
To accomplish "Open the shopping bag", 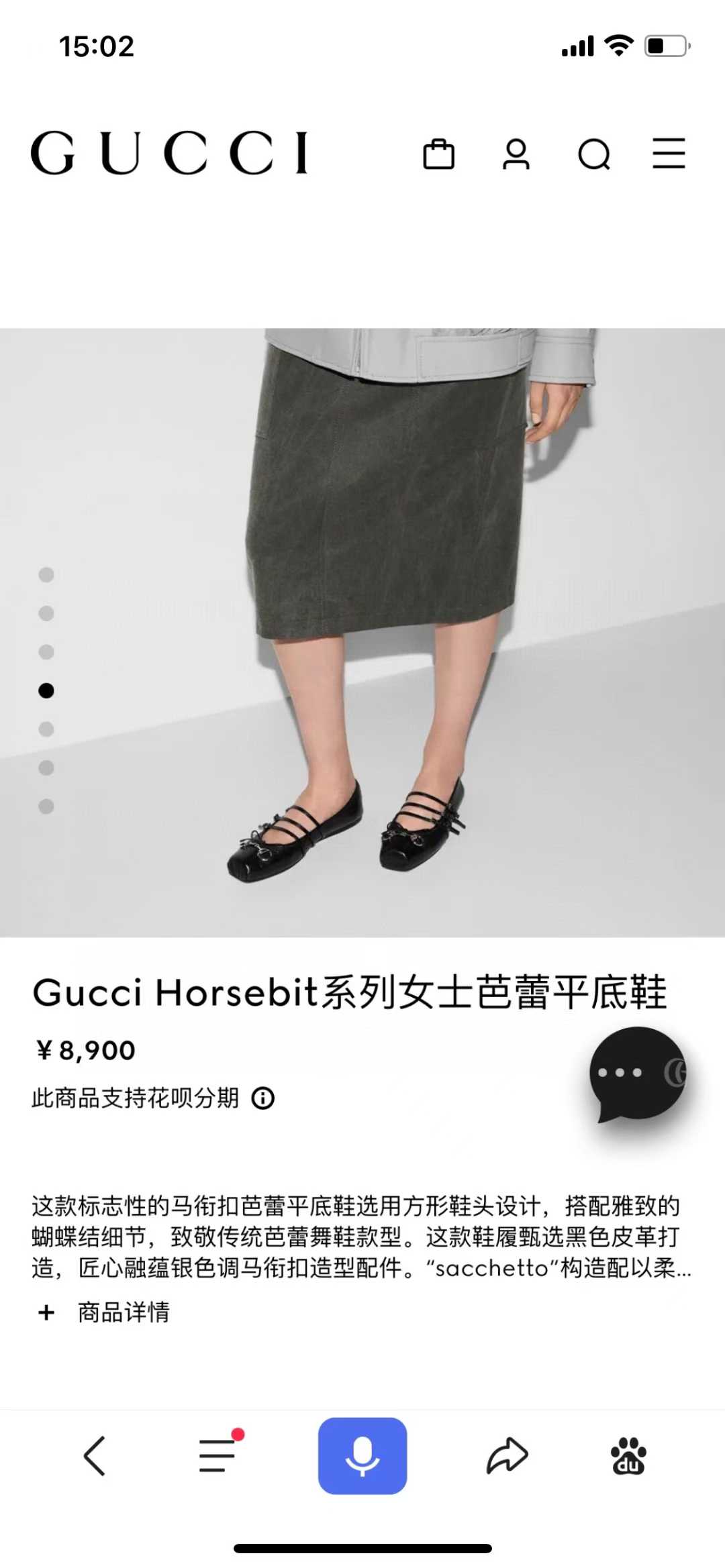I will [438, 154].
